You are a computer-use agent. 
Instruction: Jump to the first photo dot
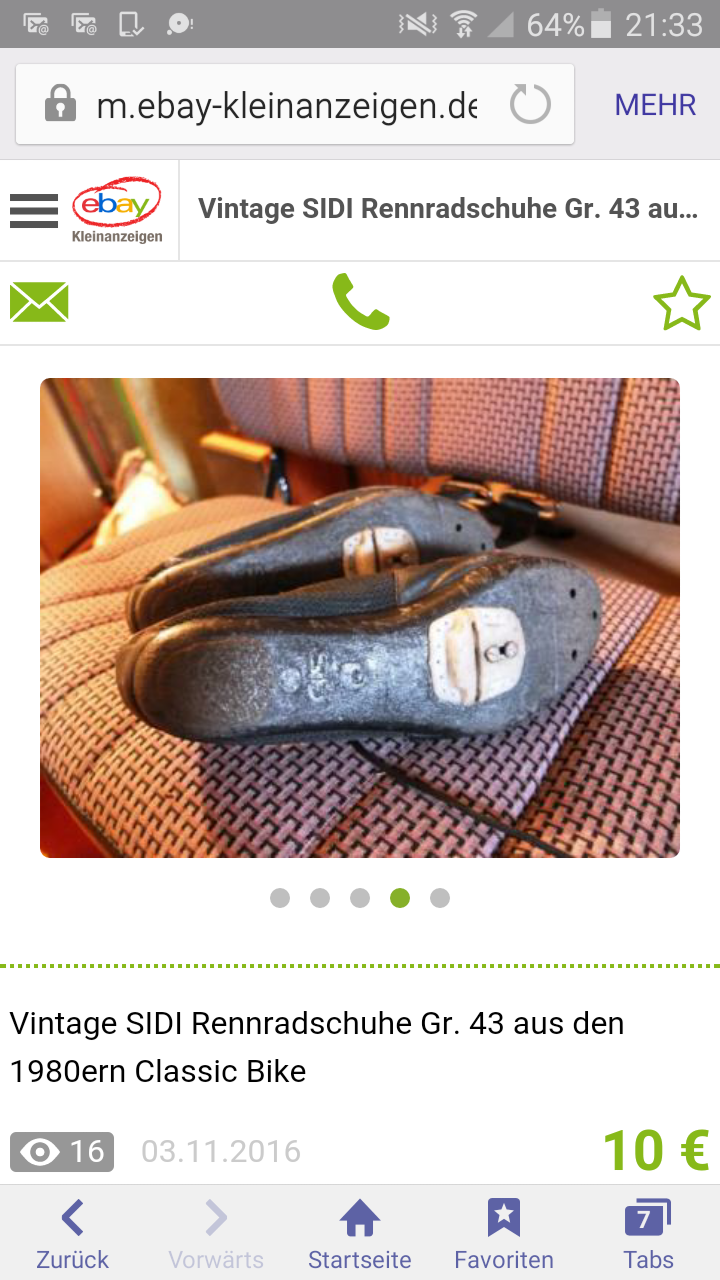pyautogui.click(x=280, y=898)
